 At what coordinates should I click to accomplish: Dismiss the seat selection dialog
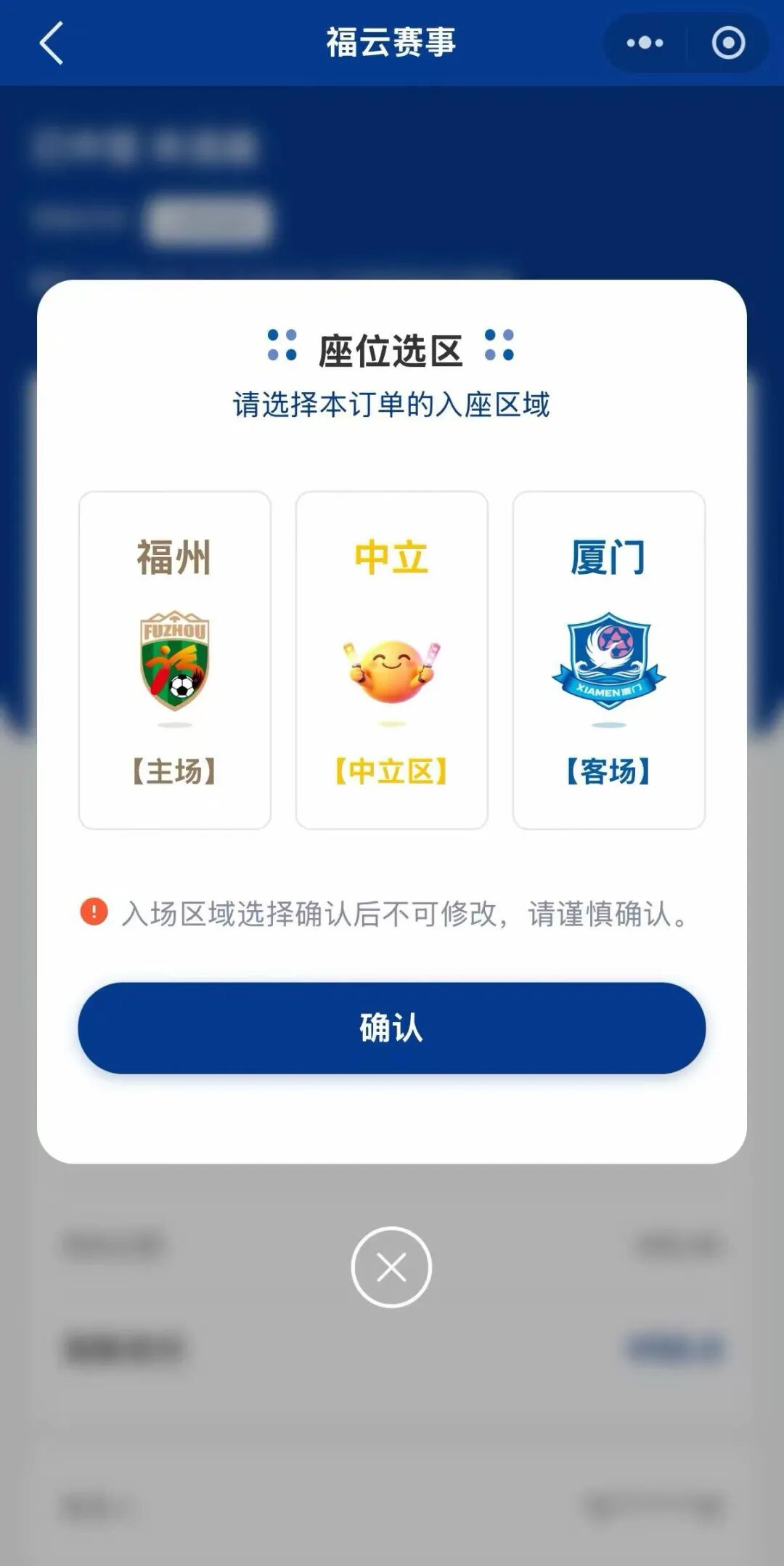coord(391,1267)
